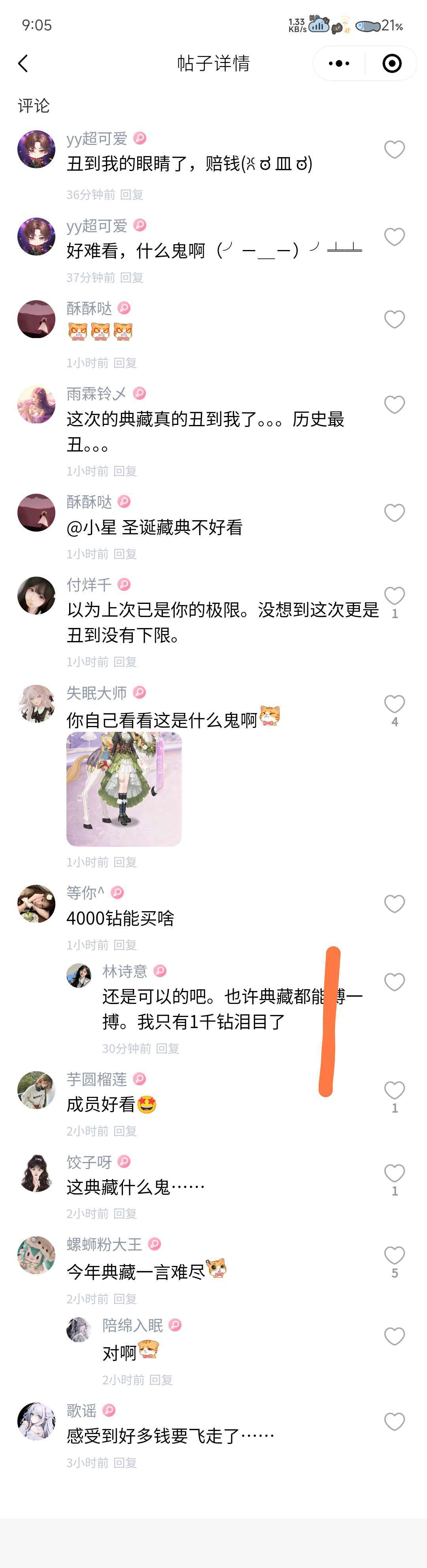This screenshot has height=1568, width=427.
Task: Open the image in 失眠大师's comment
Action: (124, 790)
